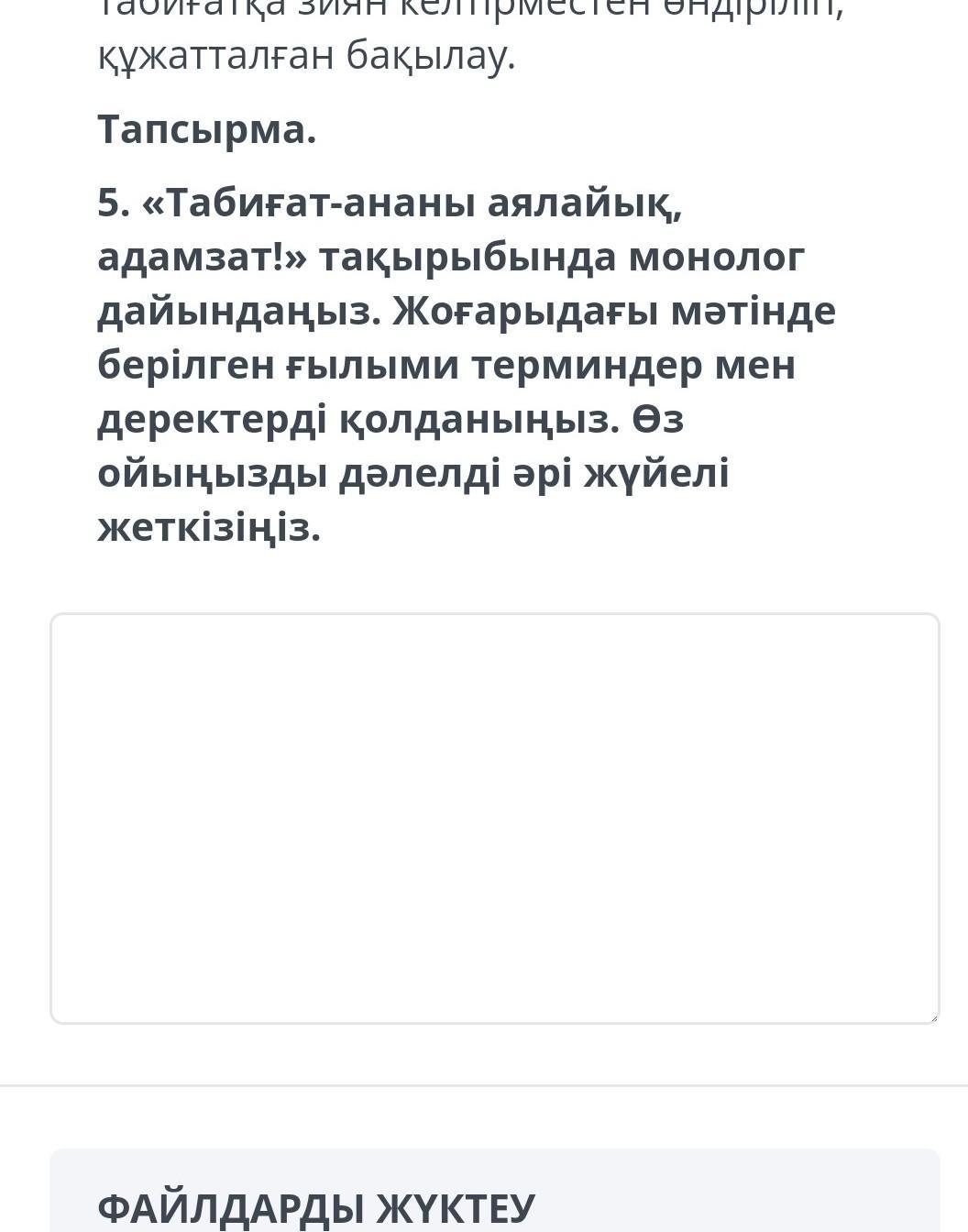Tap the empty answer text box
The width and height of the screenshot is (968, 1232).
pyautogui.click(x=494, y=818)
